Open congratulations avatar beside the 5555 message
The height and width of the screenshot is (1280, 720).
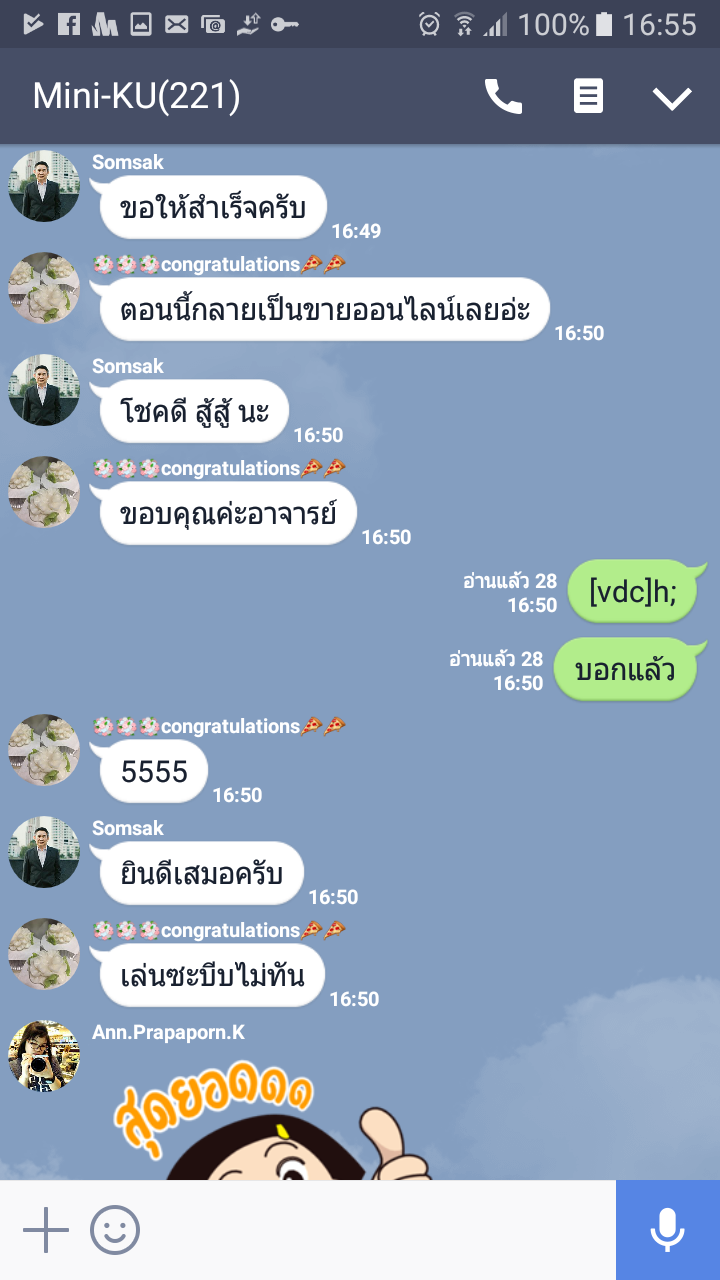tap(44, 750)
